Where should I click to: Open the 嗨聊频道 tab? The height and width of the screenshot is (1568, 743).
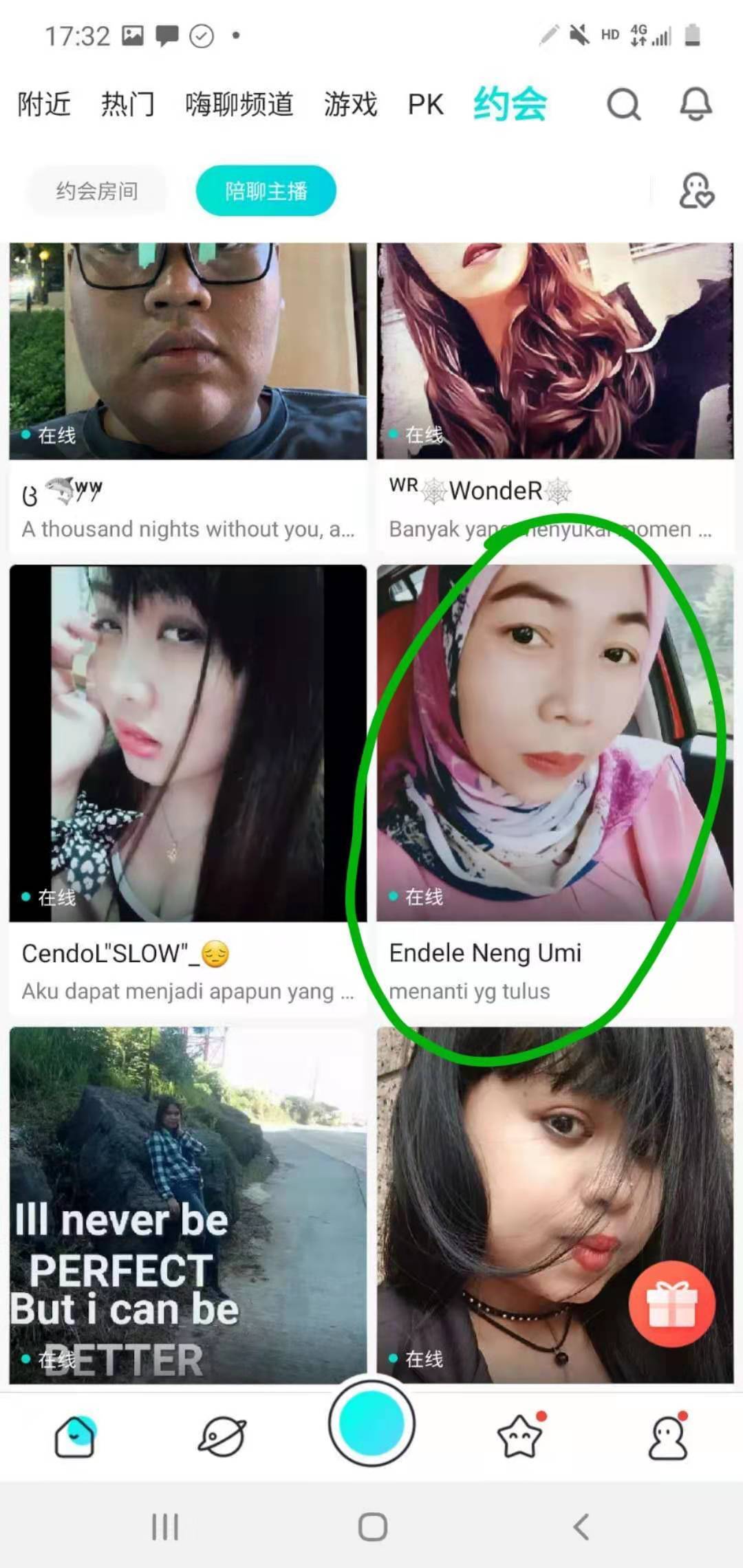[x=239, y=105]
